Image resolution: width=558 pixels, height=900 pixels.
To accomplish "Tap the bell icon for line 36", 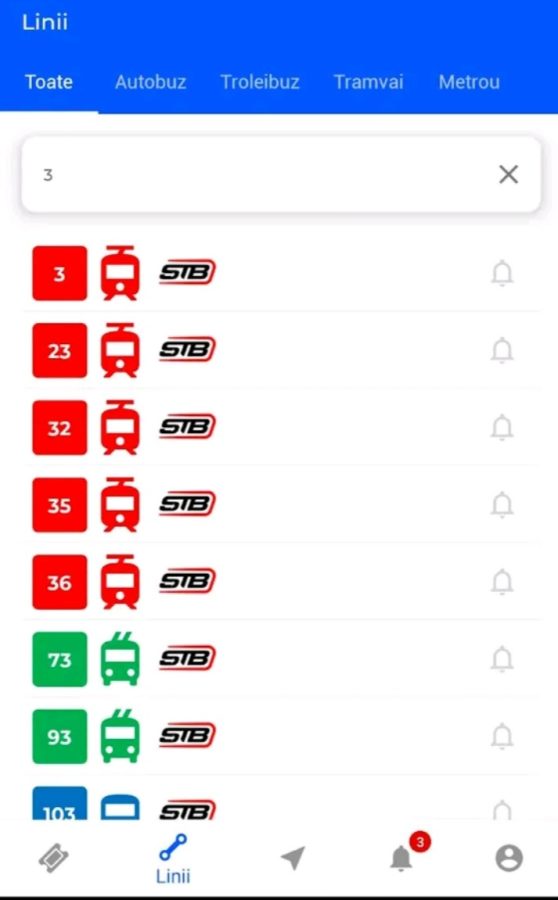I will coord(502,582).
